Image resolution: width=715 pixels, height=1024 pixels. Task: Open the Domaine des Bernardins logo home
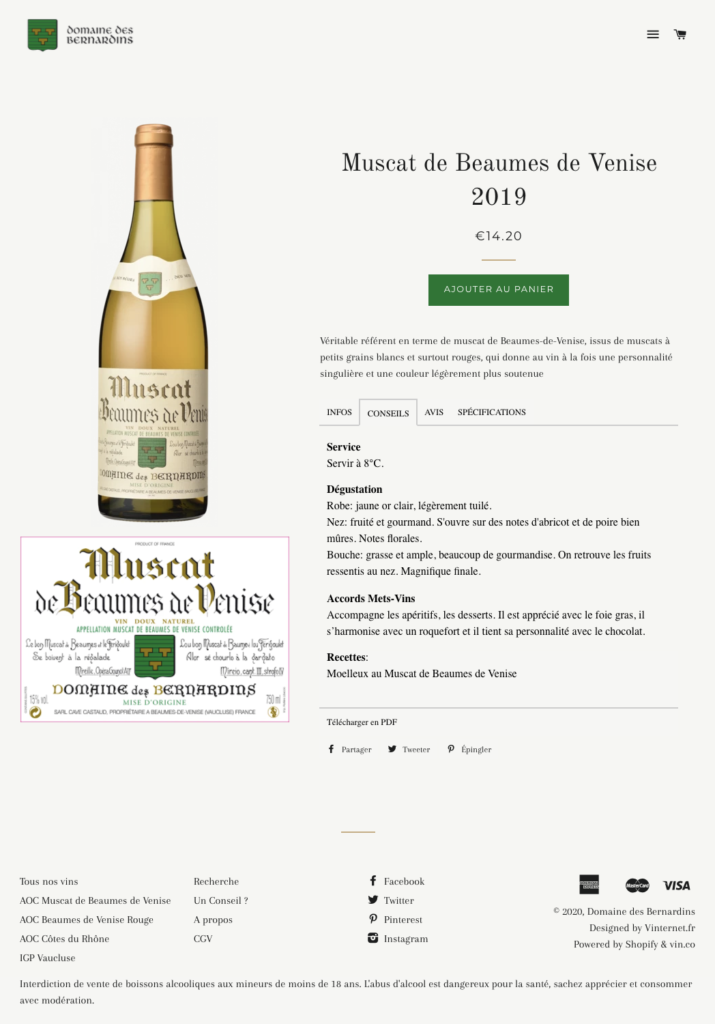pyautogui.click(x=80, y=35)
